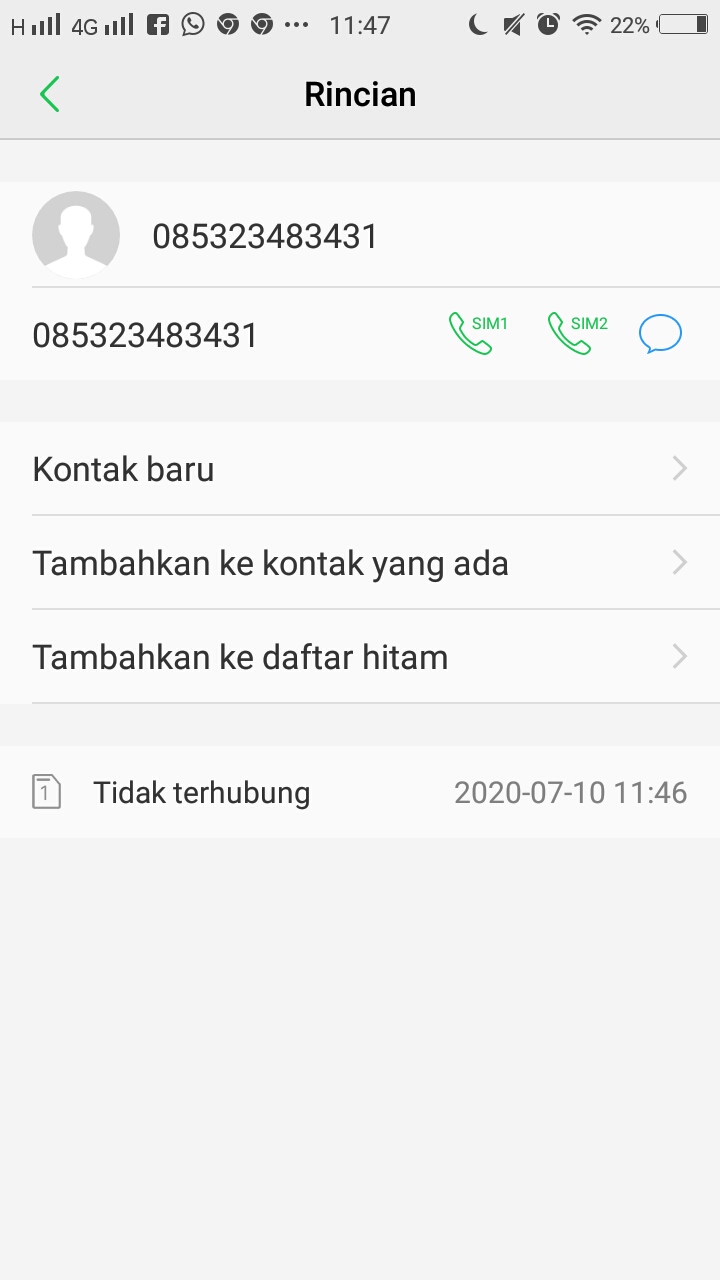Select Tambahkan ke kontak yang ada

360,563
